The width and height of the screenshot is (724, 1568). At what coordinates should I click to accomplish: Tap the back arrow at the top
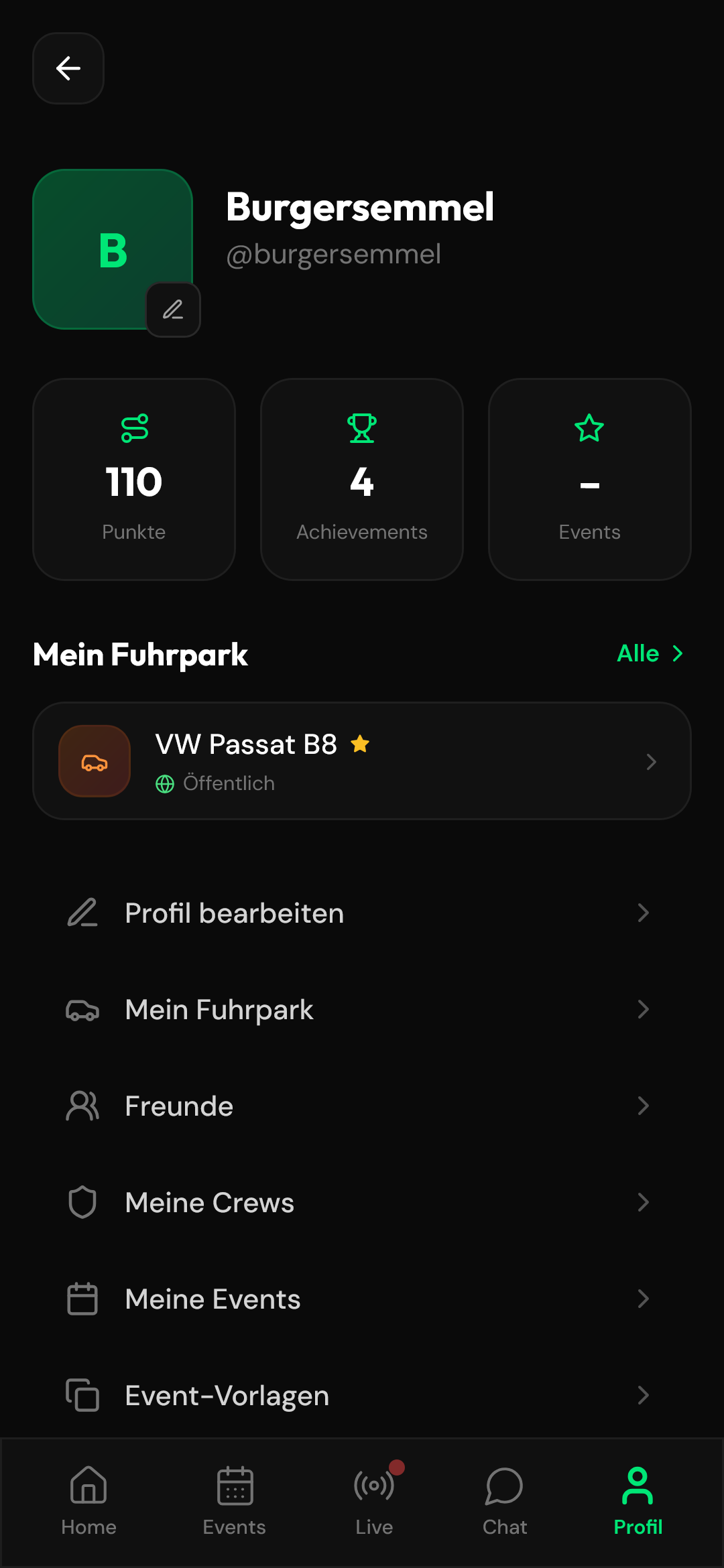click(x=68, y=68)
